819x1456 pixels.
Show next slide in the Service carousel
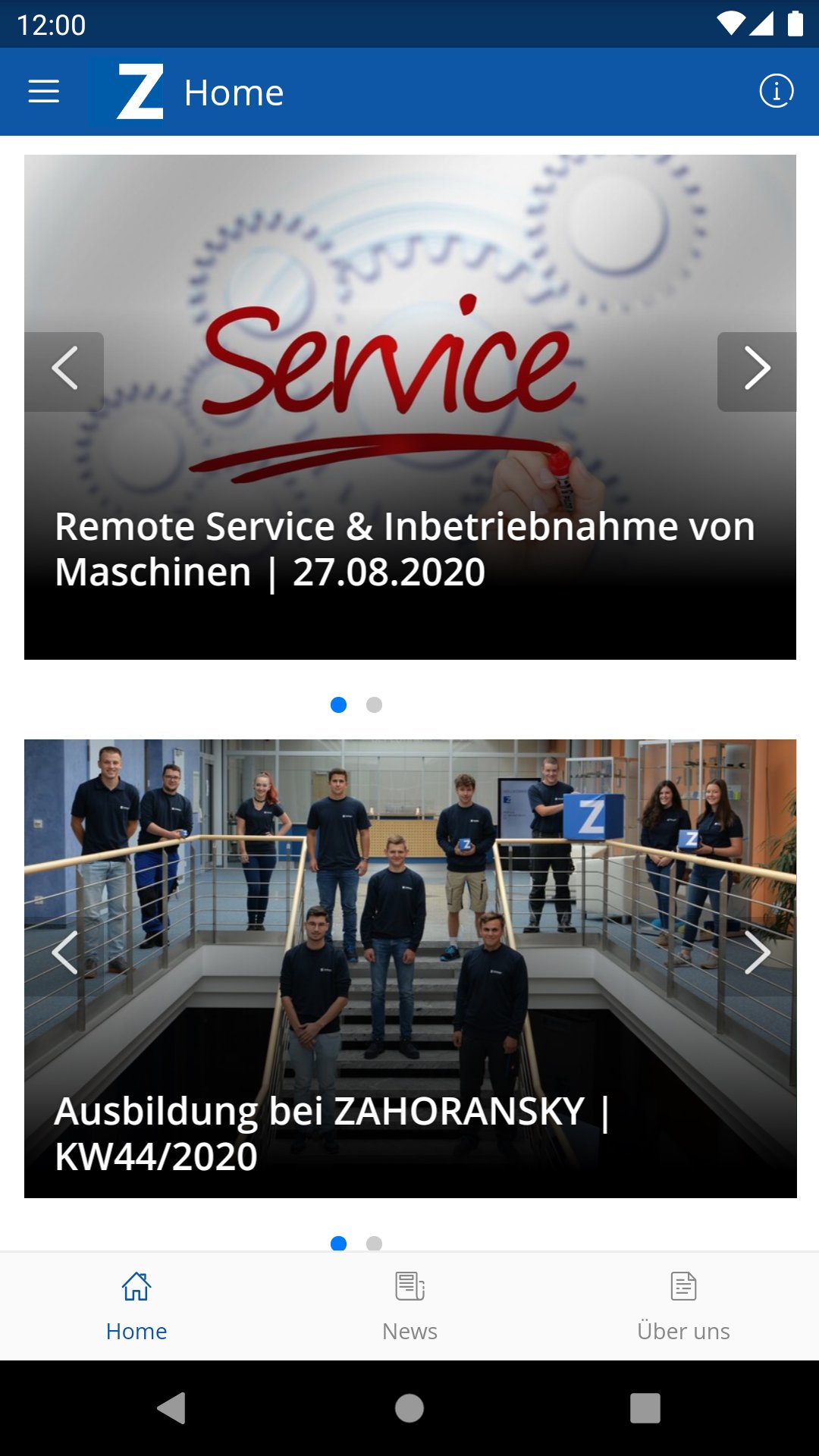point(756,371)
